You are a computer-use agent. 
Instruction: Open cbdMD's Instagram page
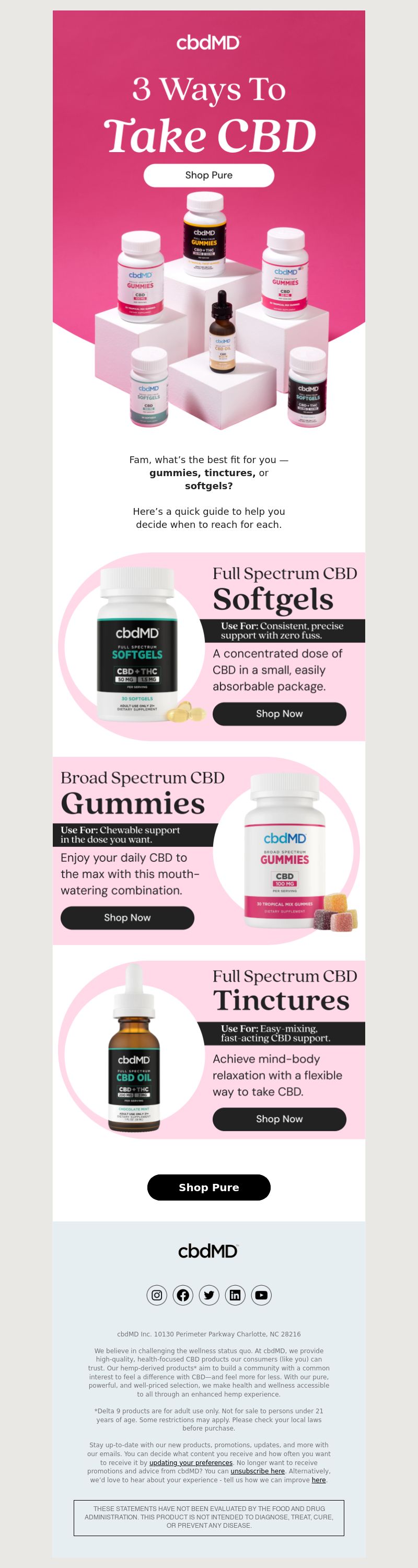(157, 1295)
